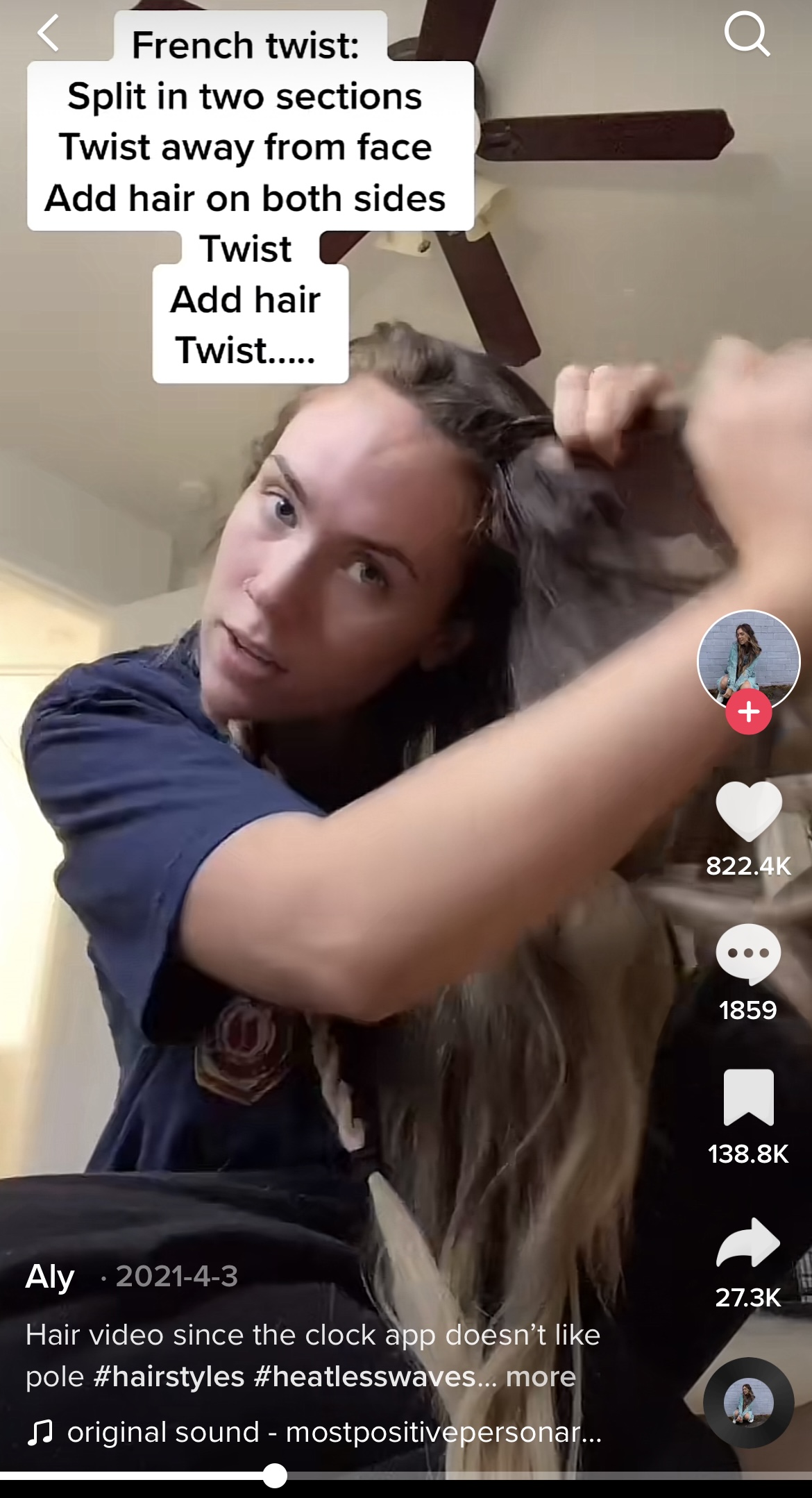Bookmark this hair tutorial video

(748, 1097)
